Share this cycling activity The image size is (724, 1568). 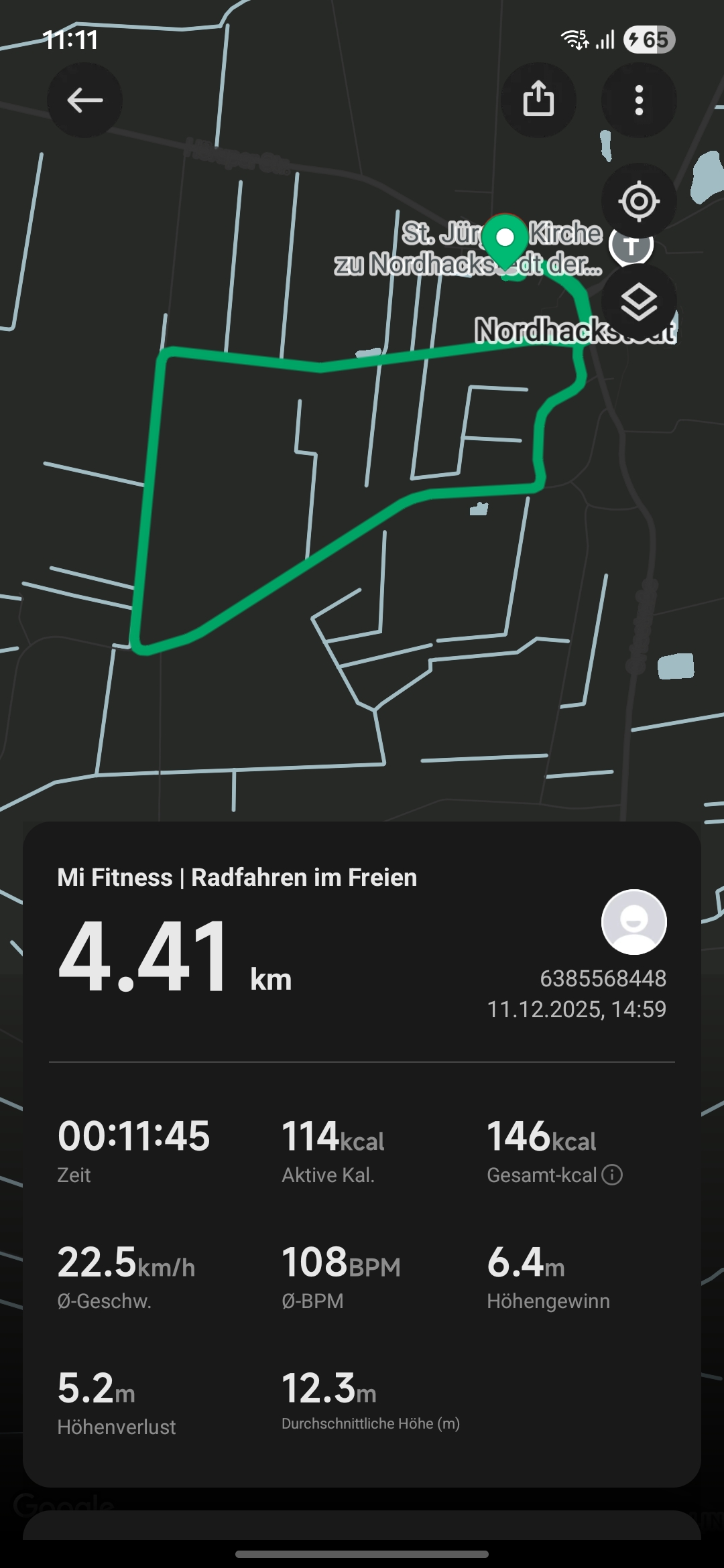coord(538,101)
